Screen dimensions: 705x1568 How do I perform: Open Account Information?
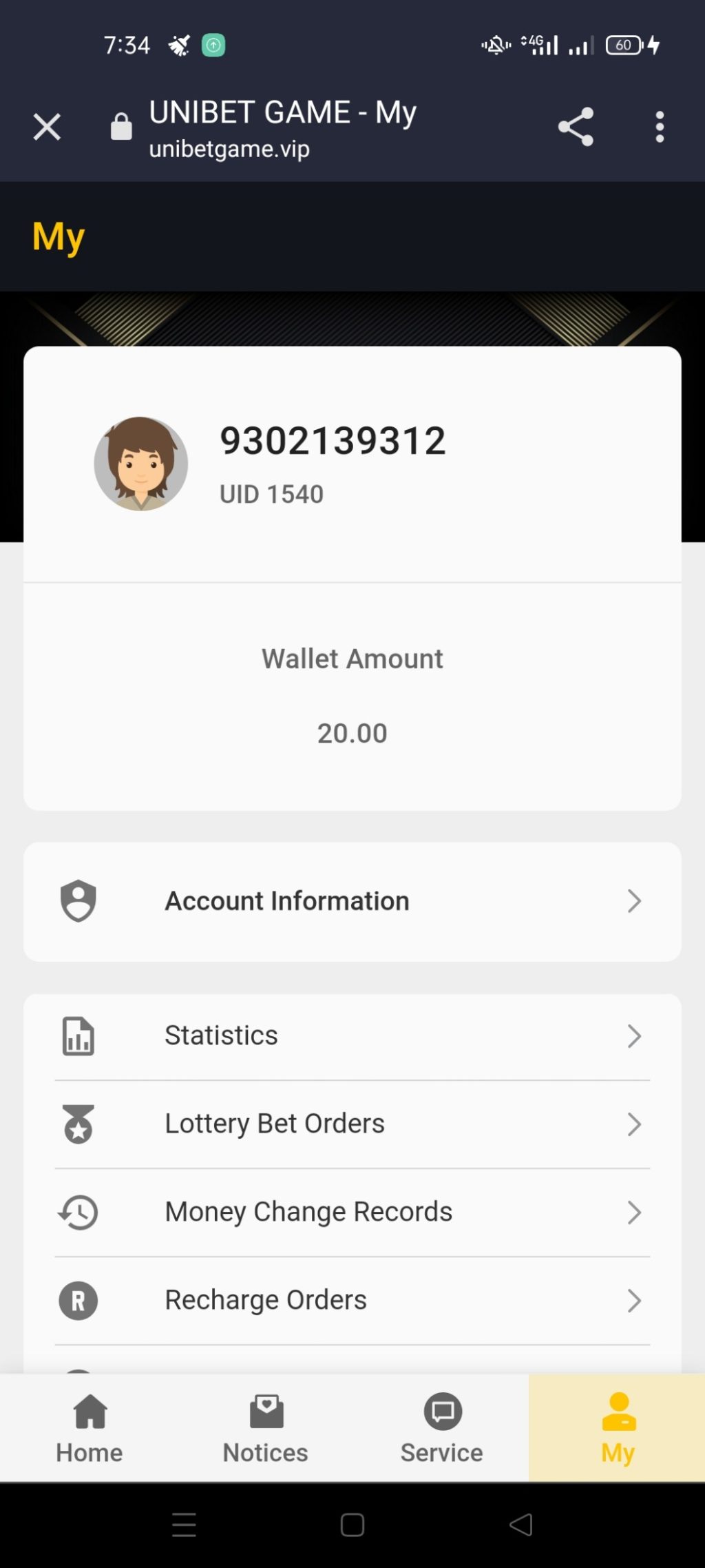pos(352,901)
